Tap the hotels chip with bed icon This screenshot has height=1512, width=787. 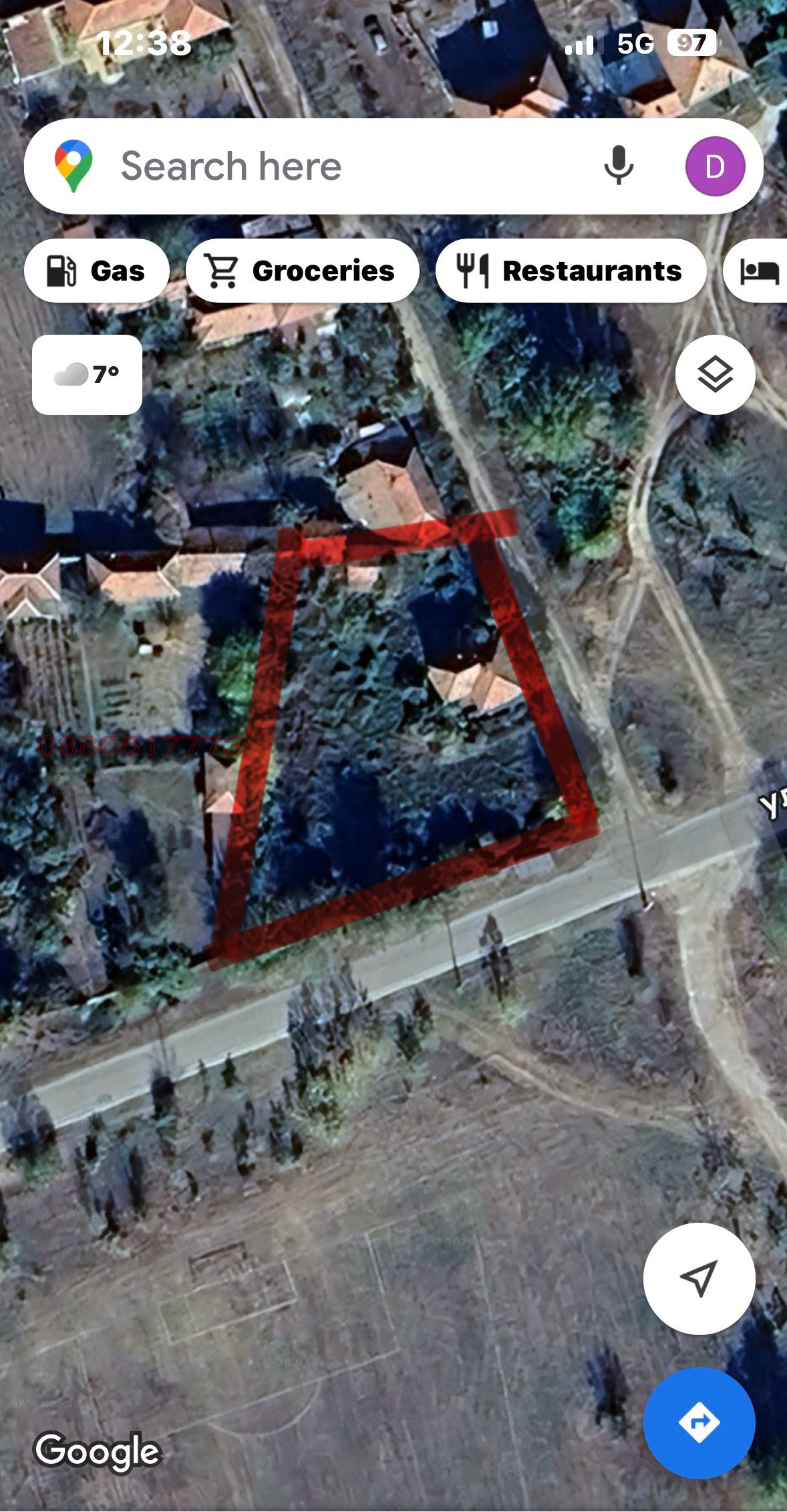coord(758,271)
